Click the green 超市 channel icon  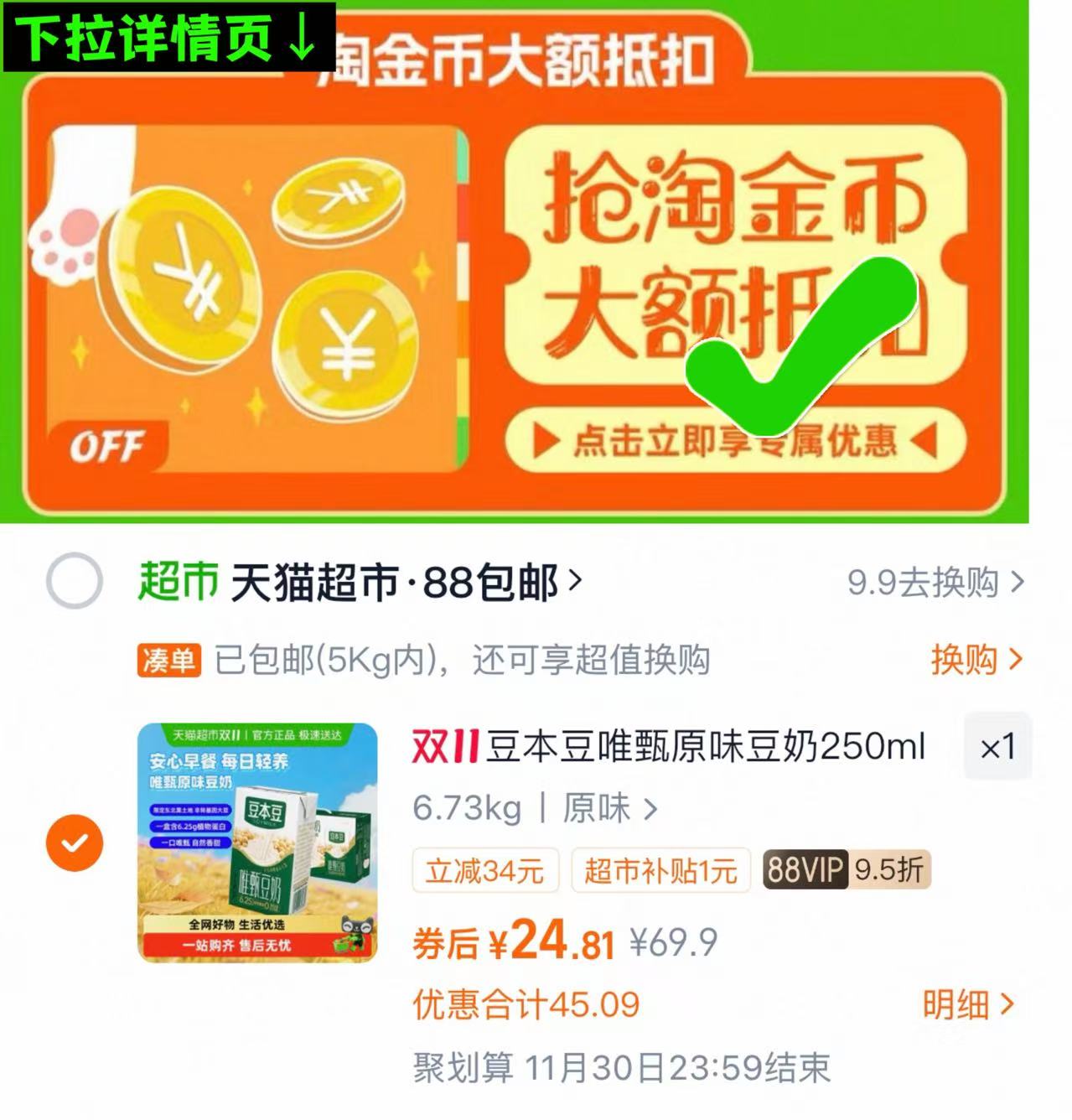[x=175, y=579]
